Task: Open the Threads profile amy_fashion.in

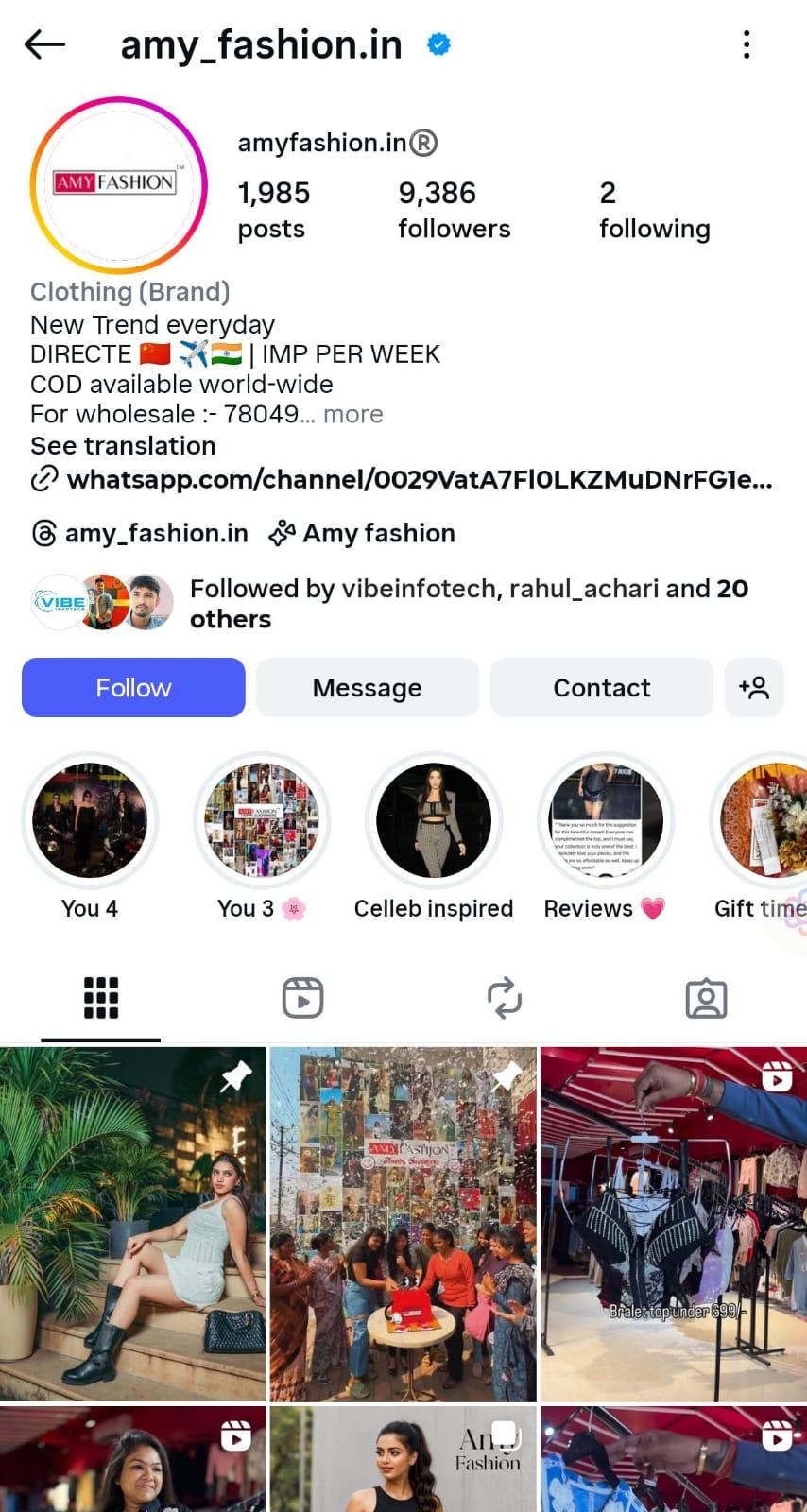Action: [141, 534]
